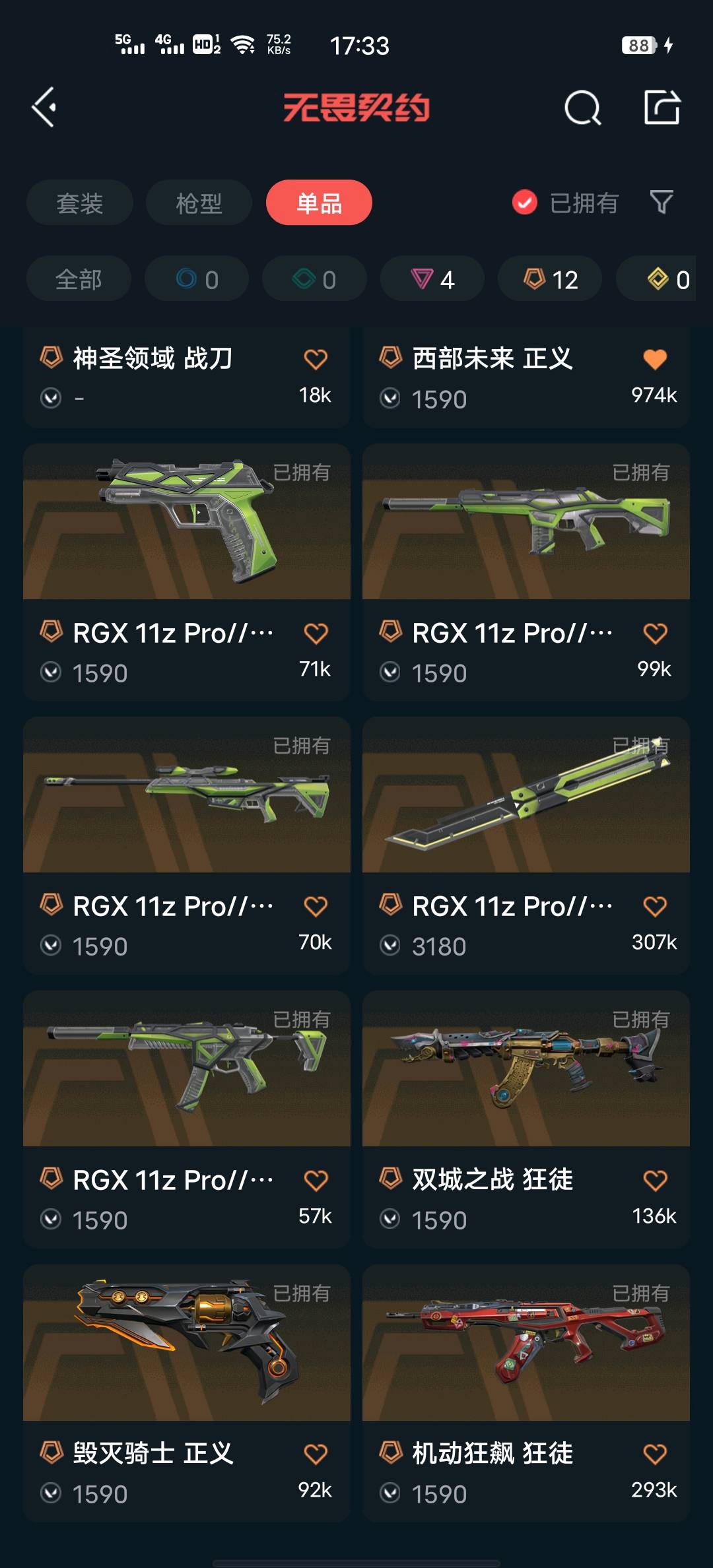
Task: Like the 机动狂飙 狂徒 skin
Action: pos(655,1454)
